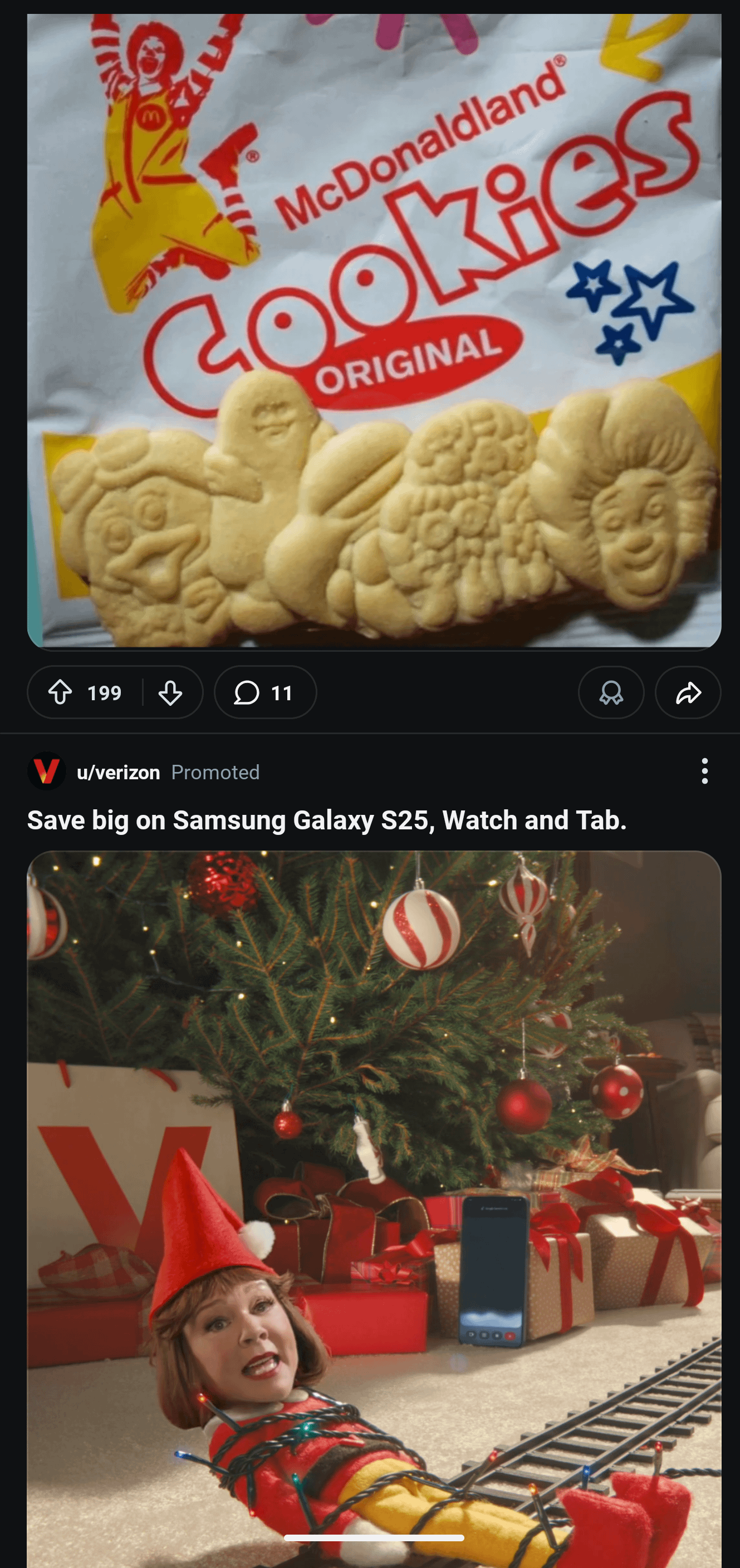Open the Verizon Christmas ad image

click(374, 1205)
